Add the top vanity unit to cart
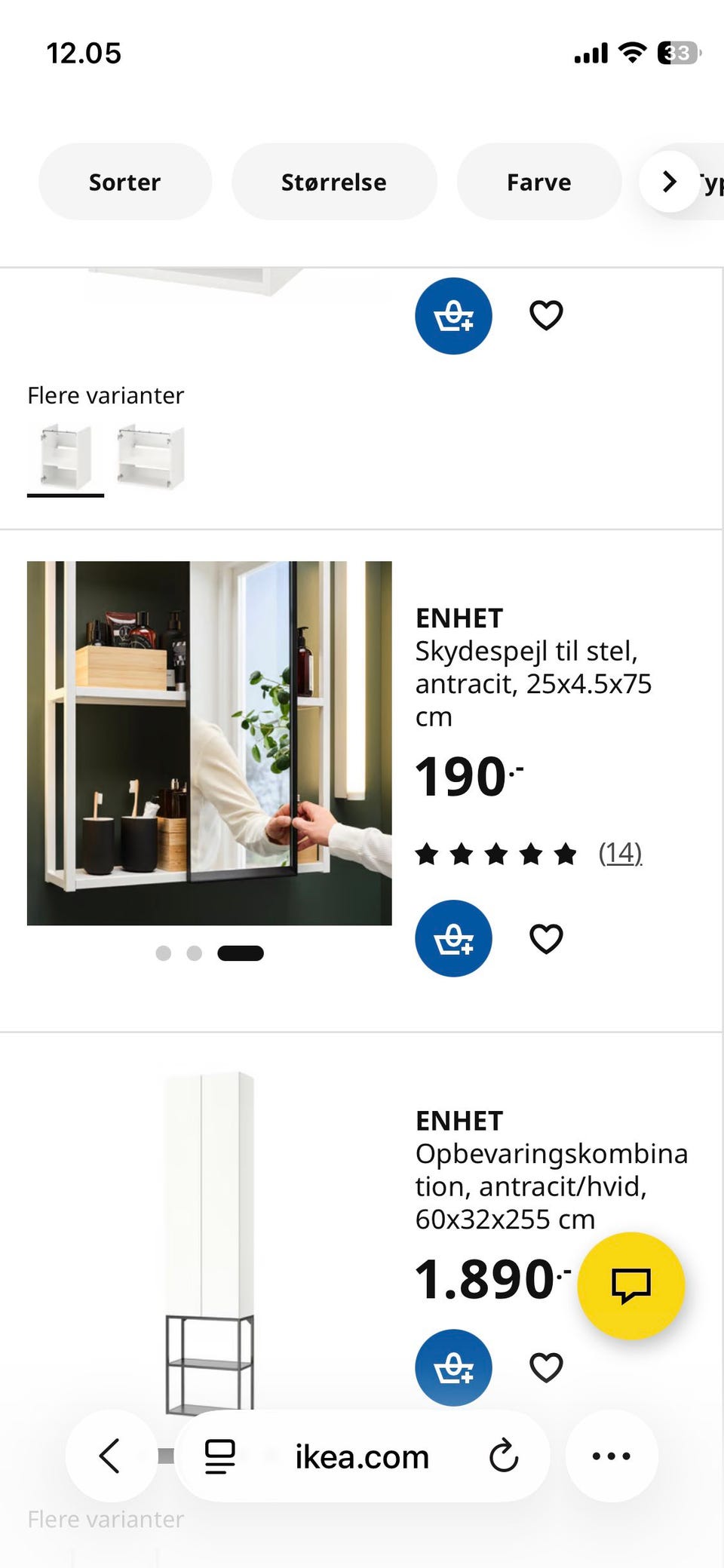The image size is (724, 1568). tap(453, 316)
